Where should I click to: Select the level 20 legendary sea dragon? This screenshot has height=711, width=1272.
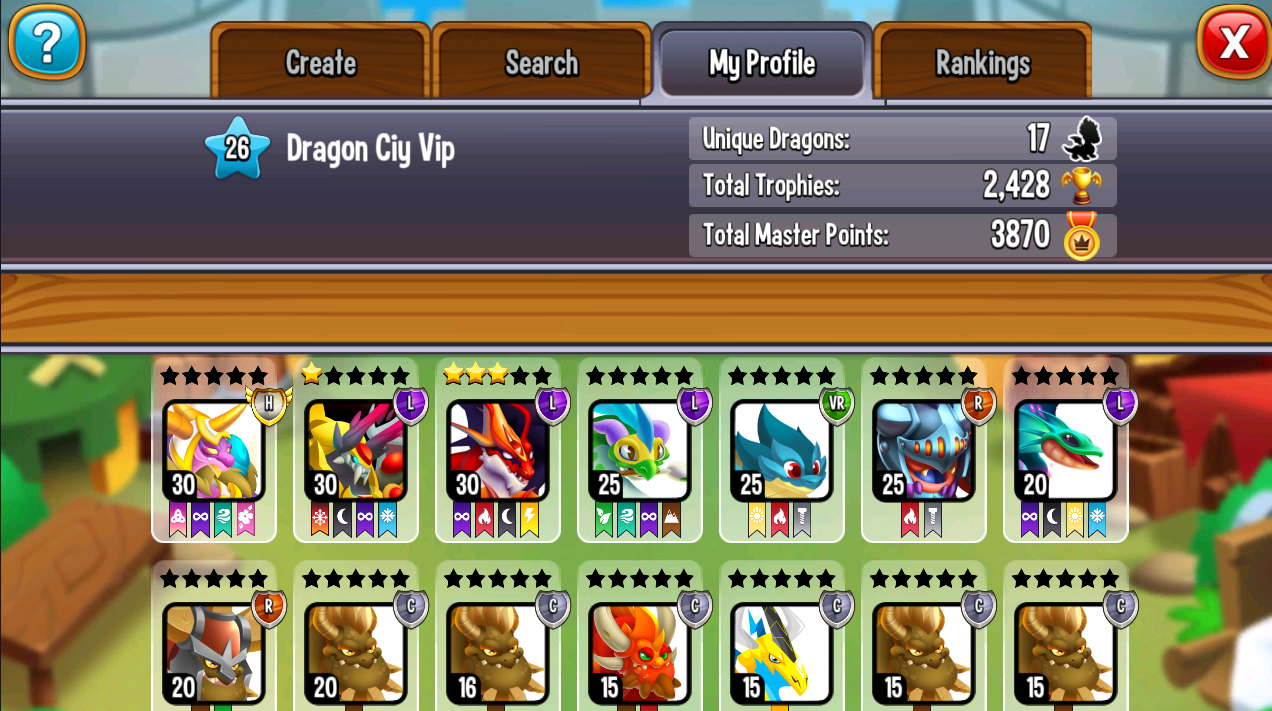click(x=1066, y=450)
